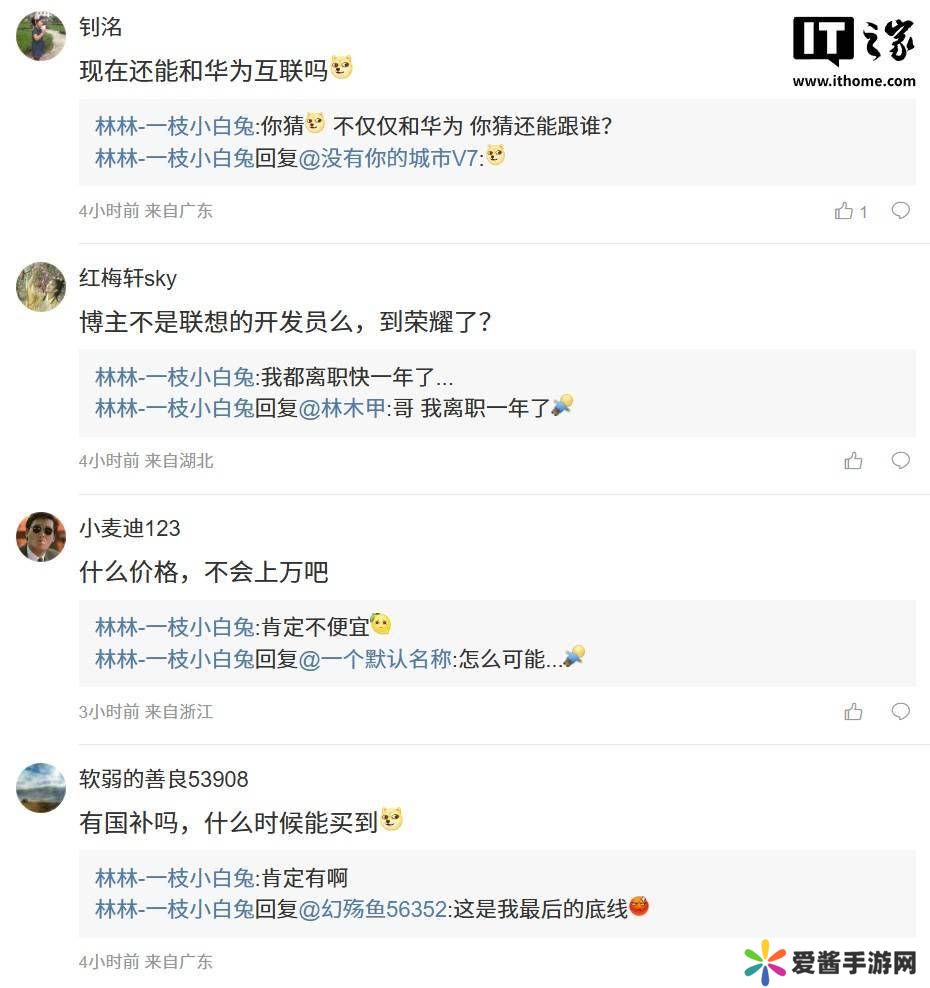
Task: Reply to 钊洛's comment
Action: pos(900,211)
